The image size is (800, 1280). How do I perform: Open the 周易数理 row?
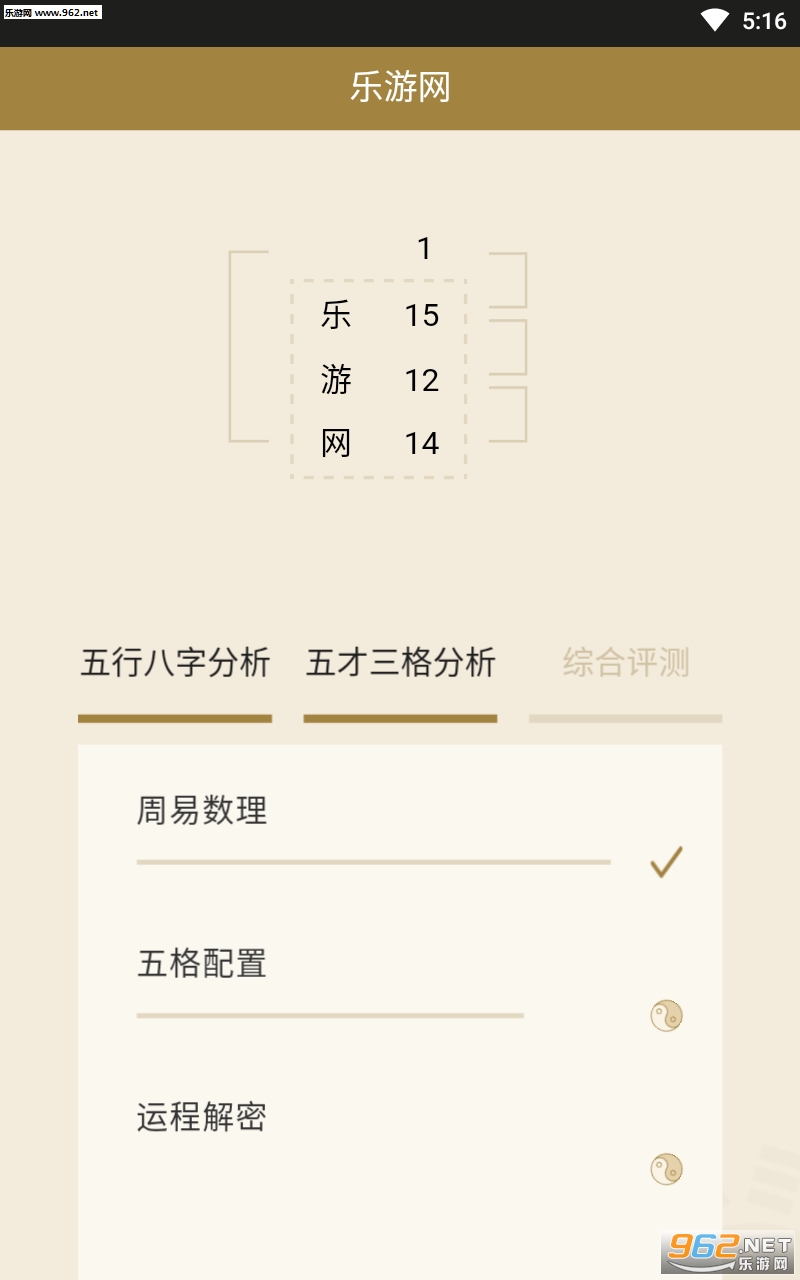coord(400,835)
